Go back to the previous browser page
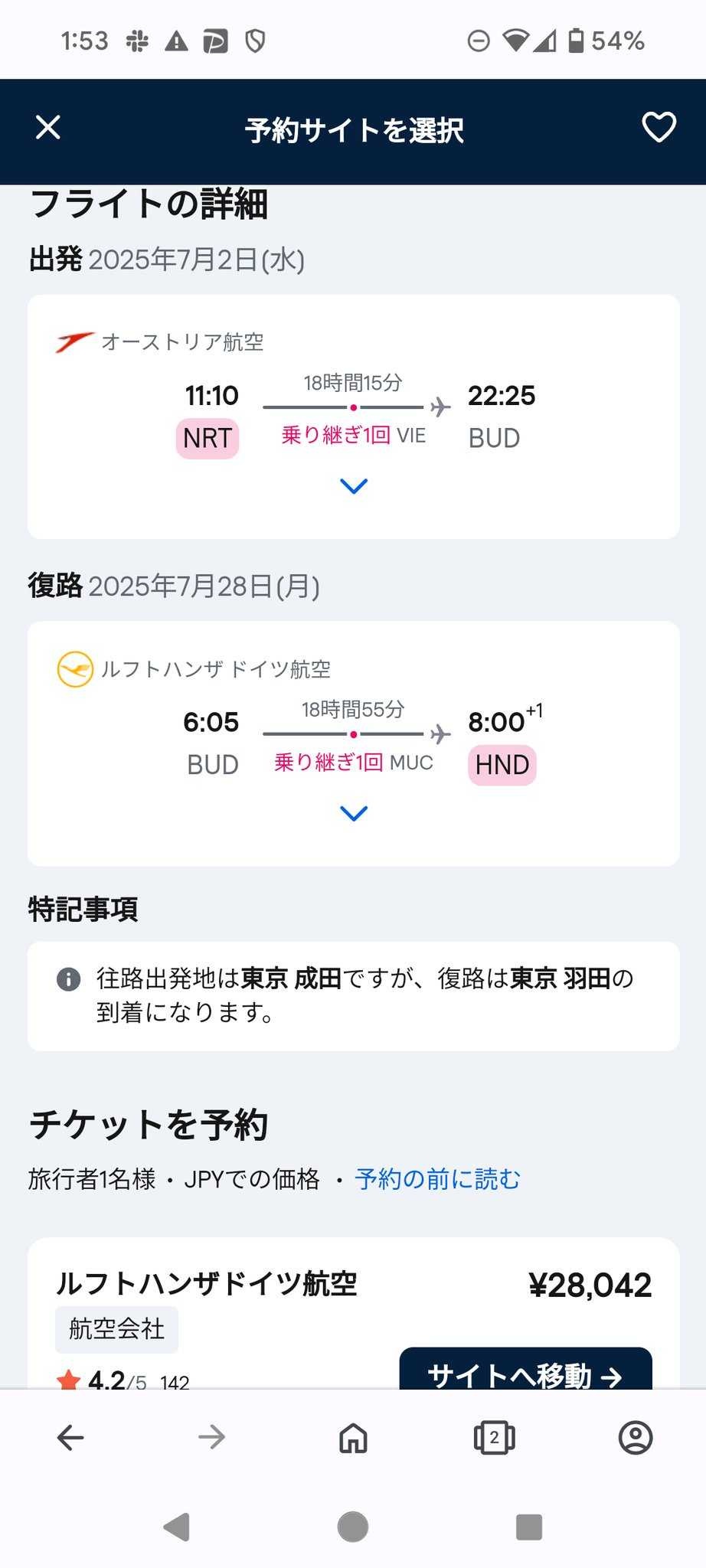The height and width of the screenshot is (1568, 706). (70, 1438)
